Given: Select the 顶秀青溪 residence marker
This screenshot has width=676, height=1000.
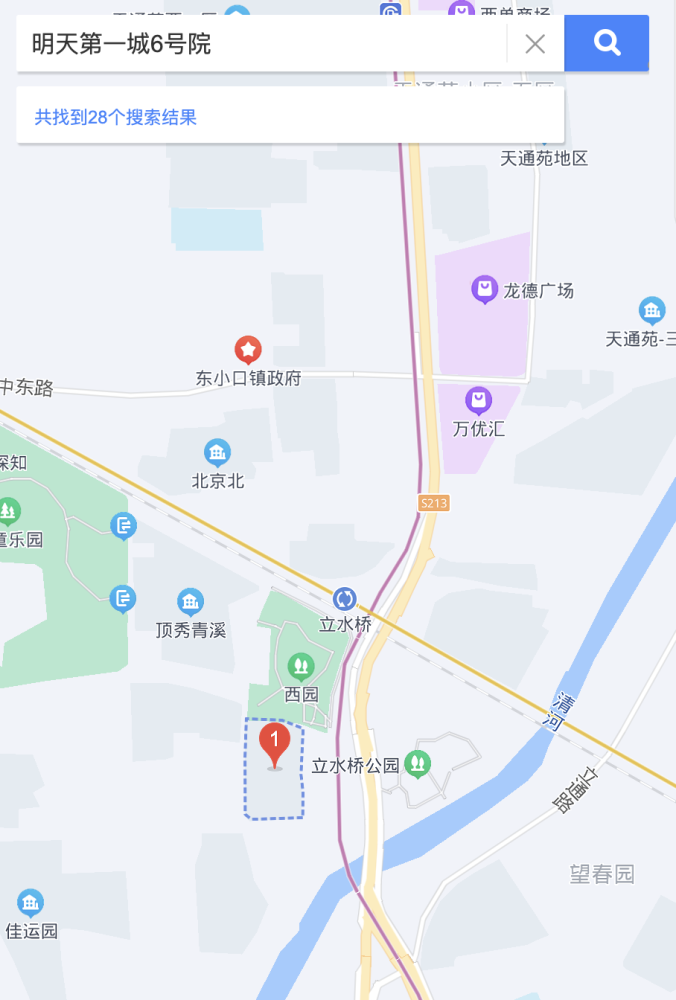Looking at the screenshot, I should point(190,601).
